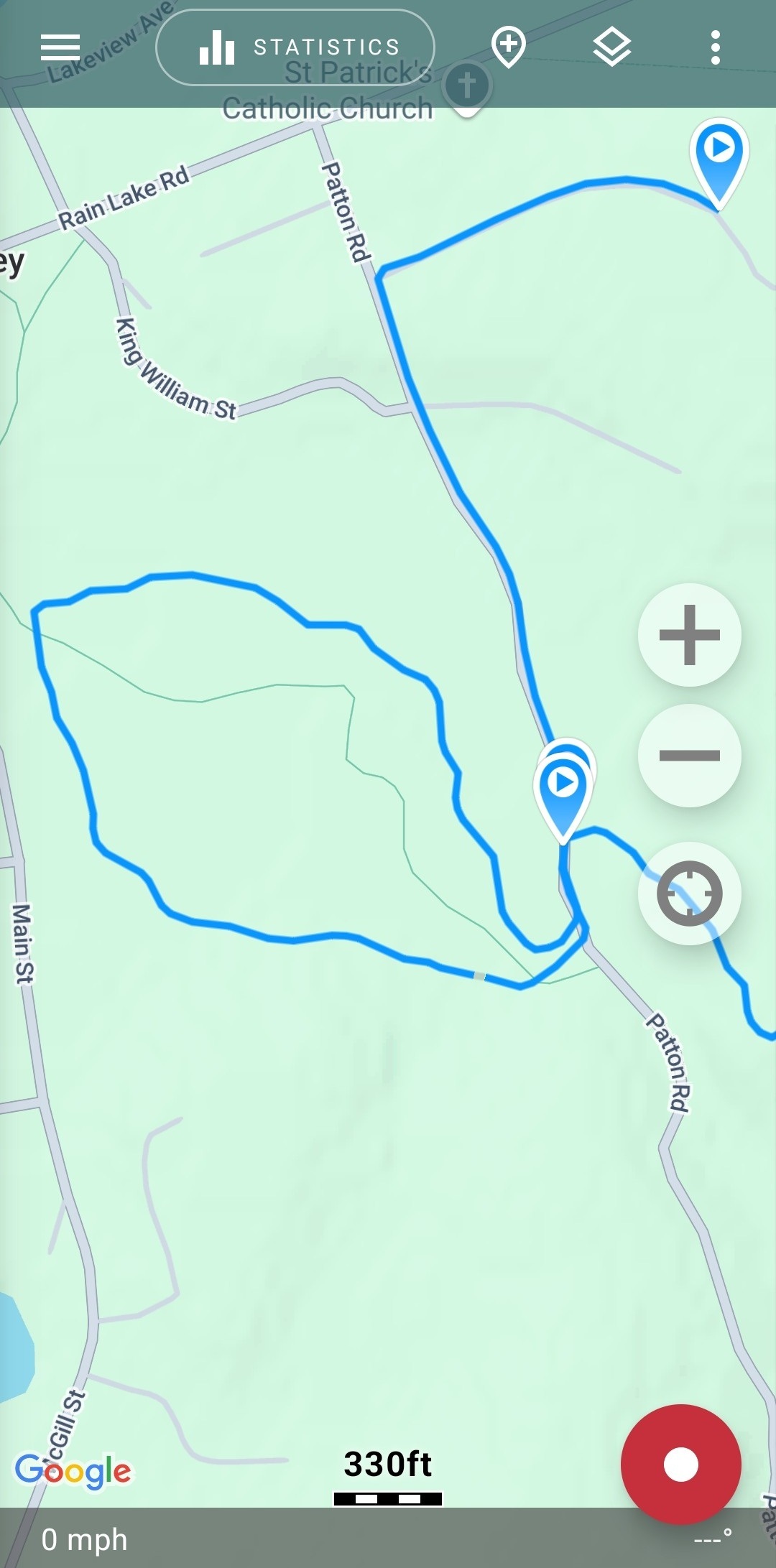Viewport: 776px width, 1568px height.
Task: Open the overflow options menu
Action: [x=716, y=46]
